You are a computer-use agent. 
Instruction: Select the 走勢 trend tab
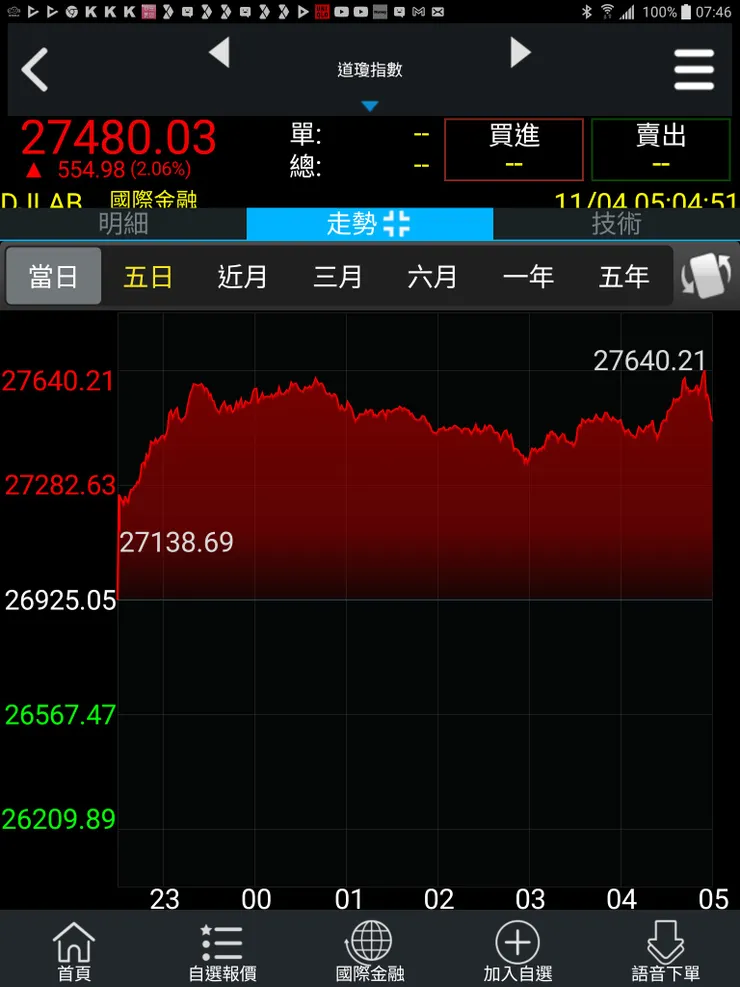(x=369, y=224)
